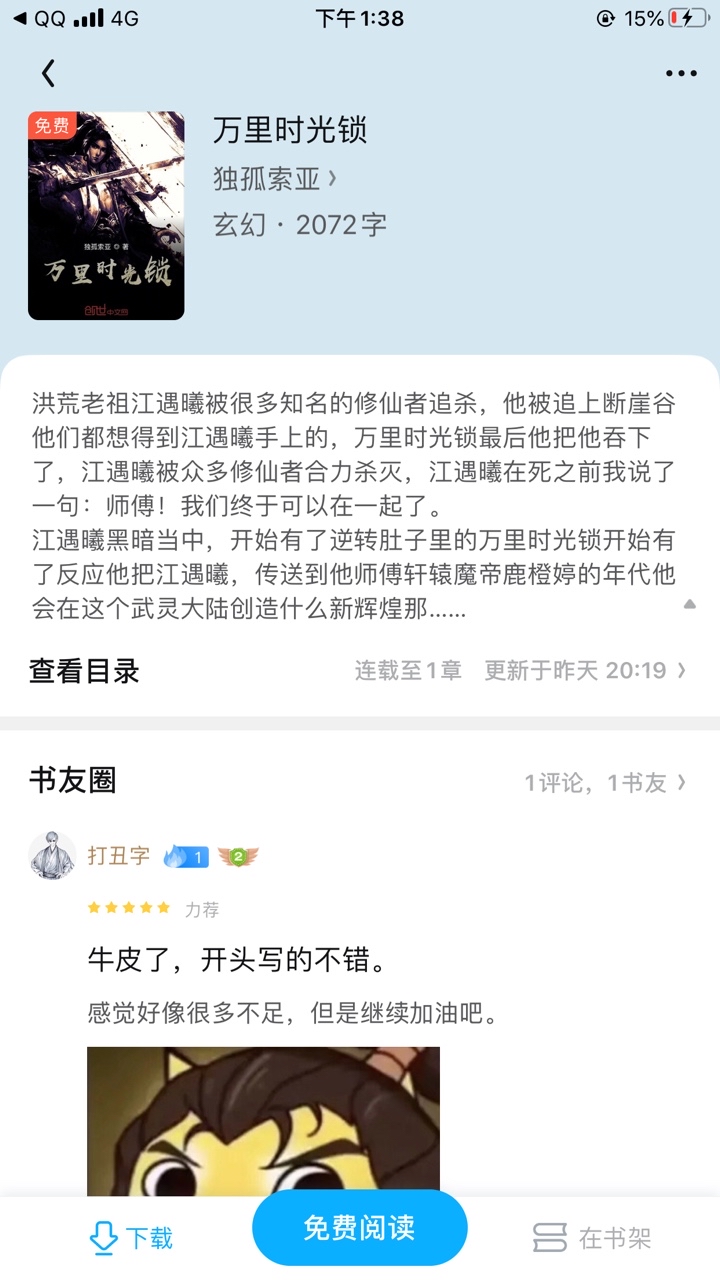View the image in 打丑字's review

tap(263, 1120)
